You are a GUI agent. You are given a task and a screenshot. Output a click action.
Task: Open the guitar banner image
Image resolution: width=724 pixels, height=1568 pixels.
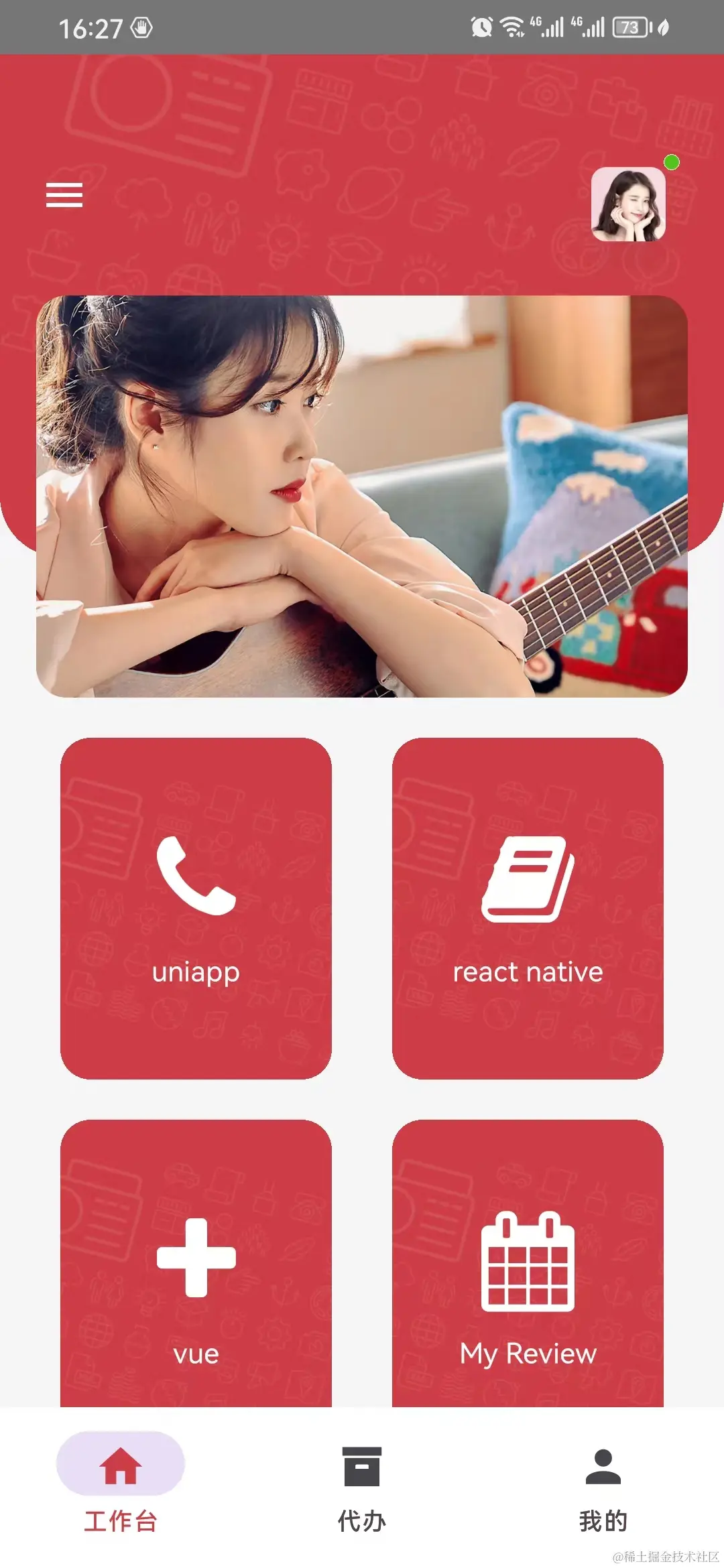tap(362, 496)
